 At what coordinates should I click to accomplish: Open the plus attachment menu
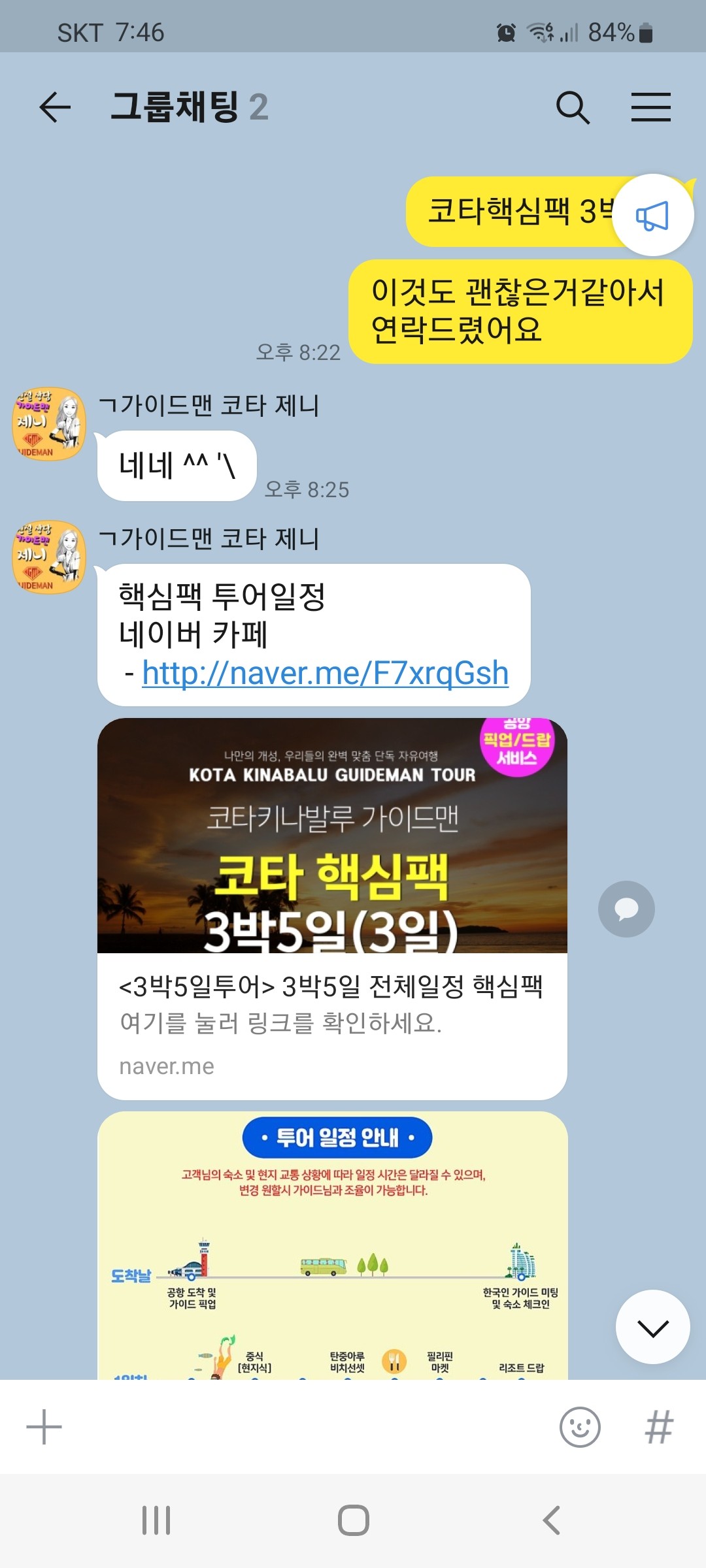pyautogui.click(x=44, y=1427)
